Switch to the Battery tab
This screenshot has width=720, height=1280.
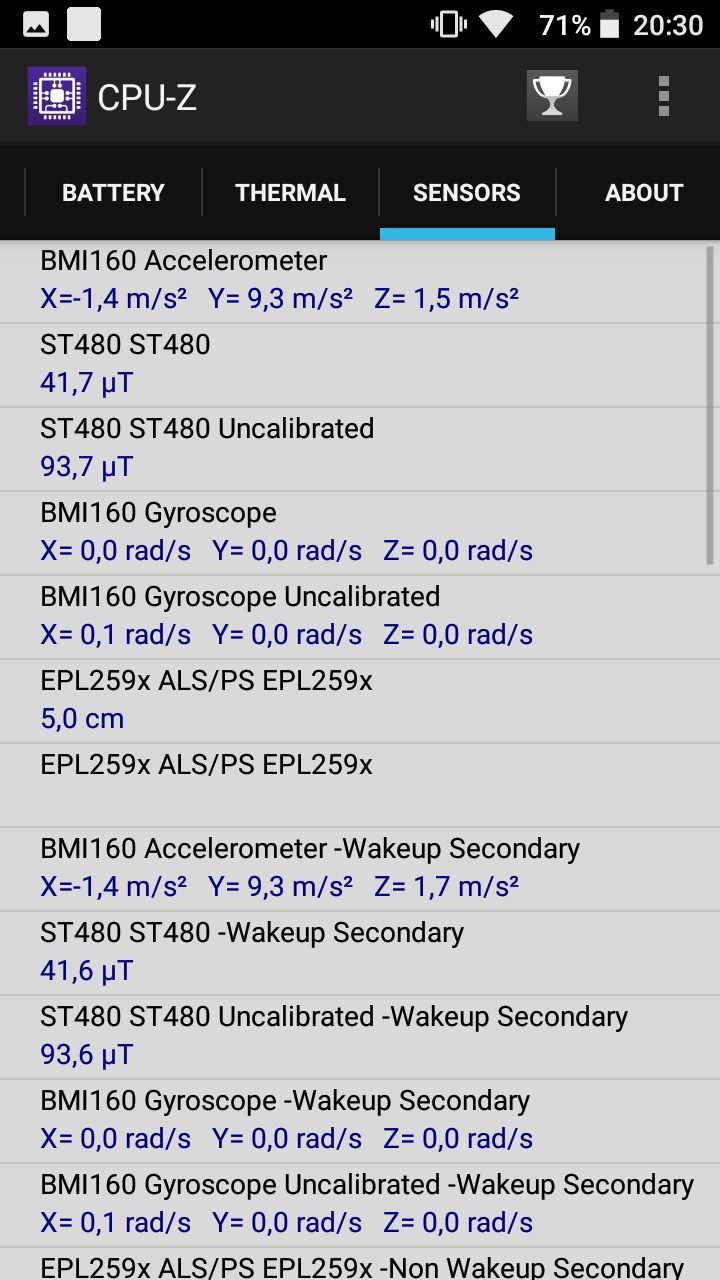pos(113,193)
